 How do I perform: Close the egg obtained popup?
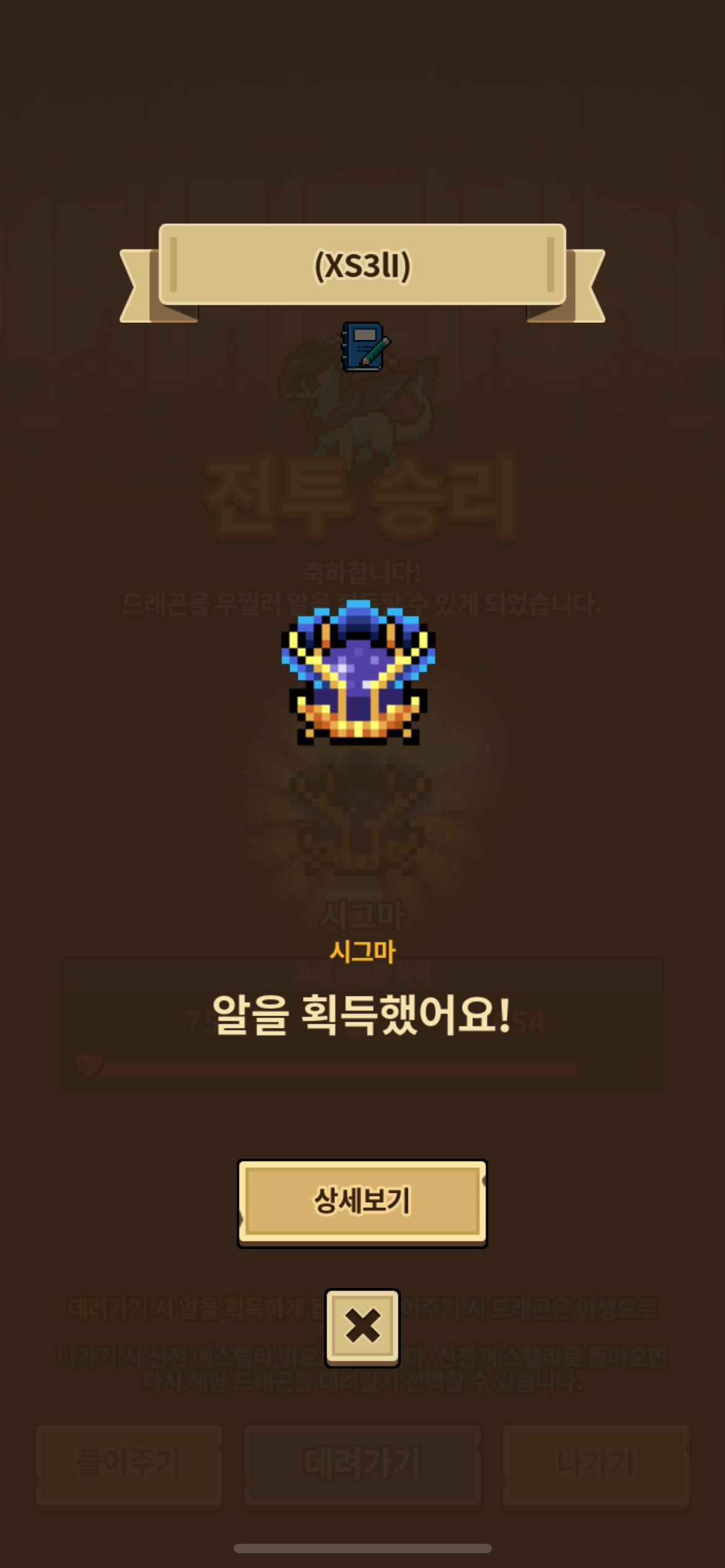pos(362,1328)
